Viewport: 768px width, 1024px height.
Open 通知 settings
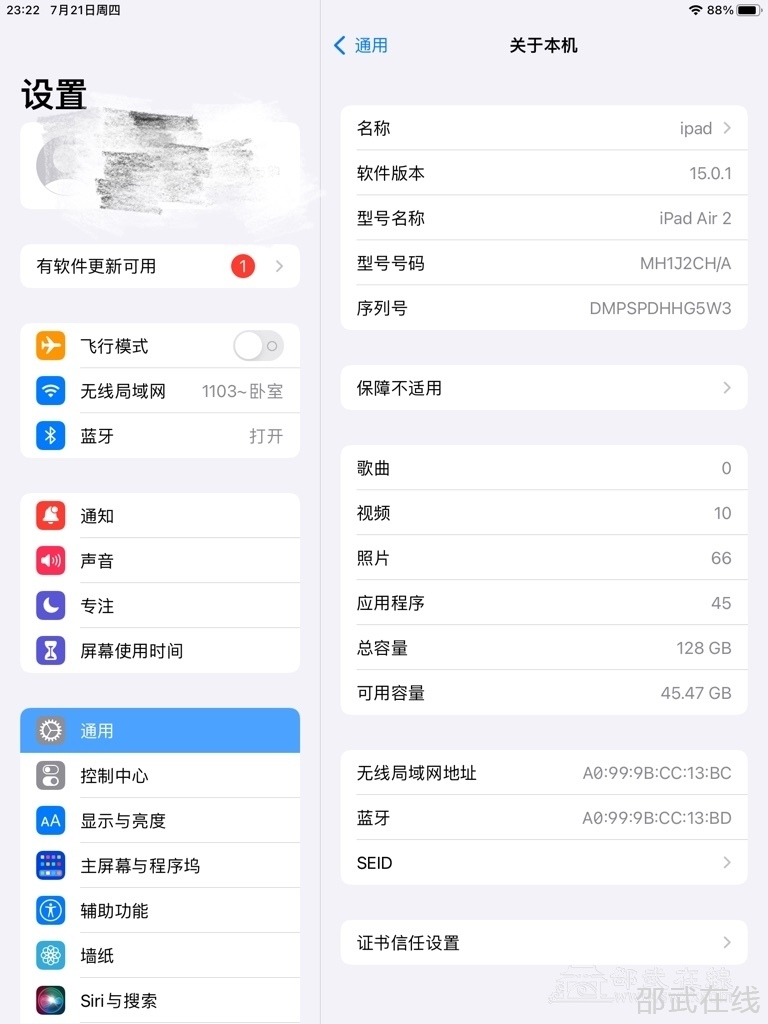(x=160, y=516)
